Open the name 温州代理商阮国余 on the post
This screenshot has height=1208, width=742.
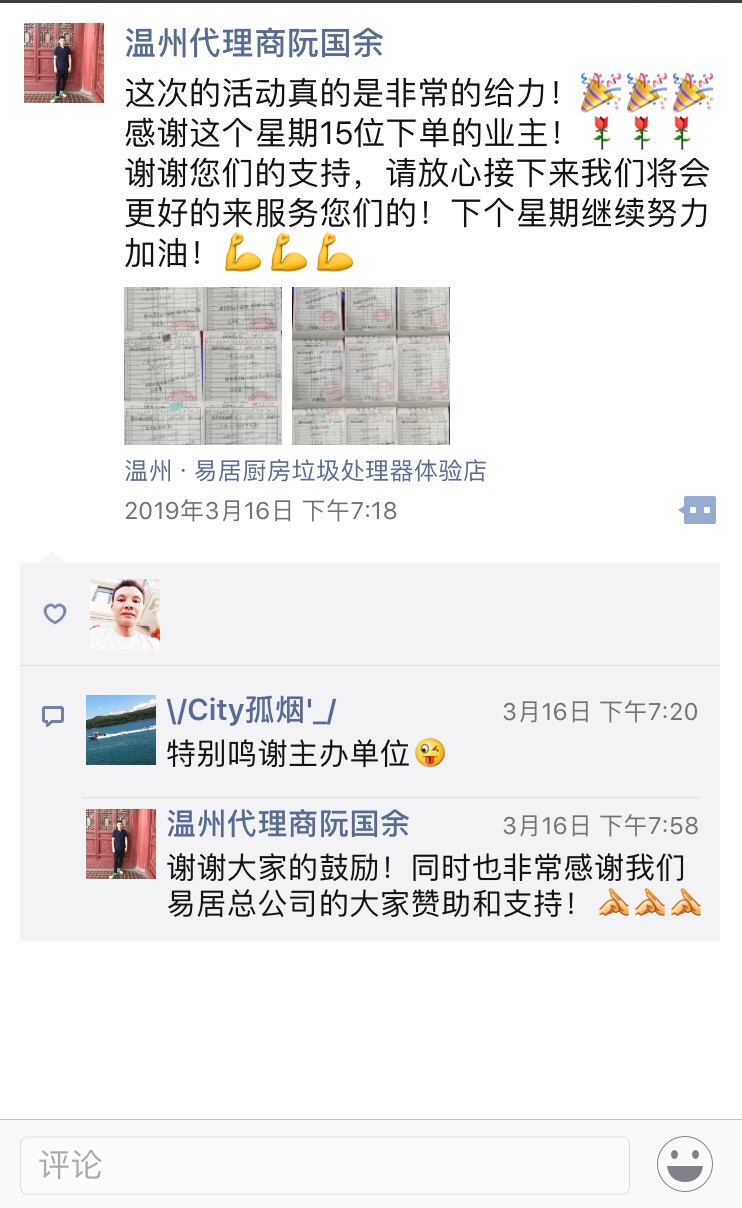click(254, 44)
